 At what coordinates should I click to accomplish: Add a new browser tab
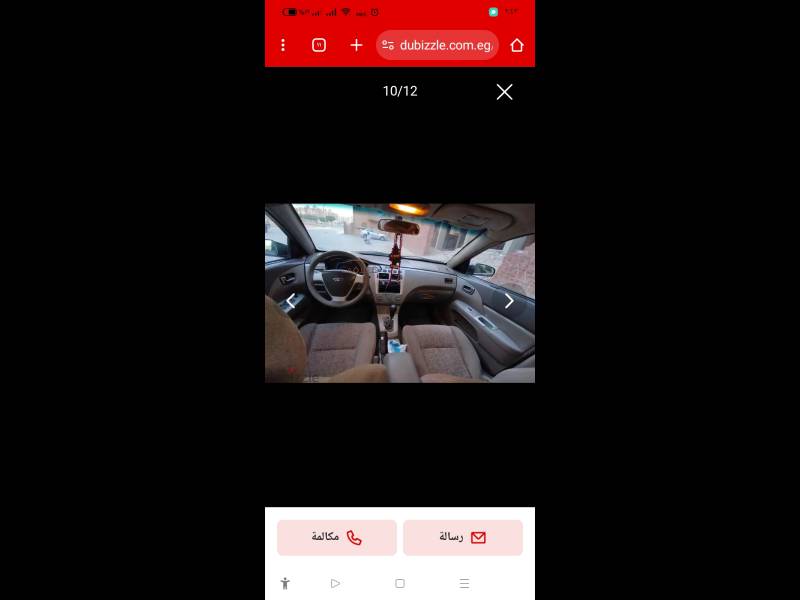click(x=356, y=45)
